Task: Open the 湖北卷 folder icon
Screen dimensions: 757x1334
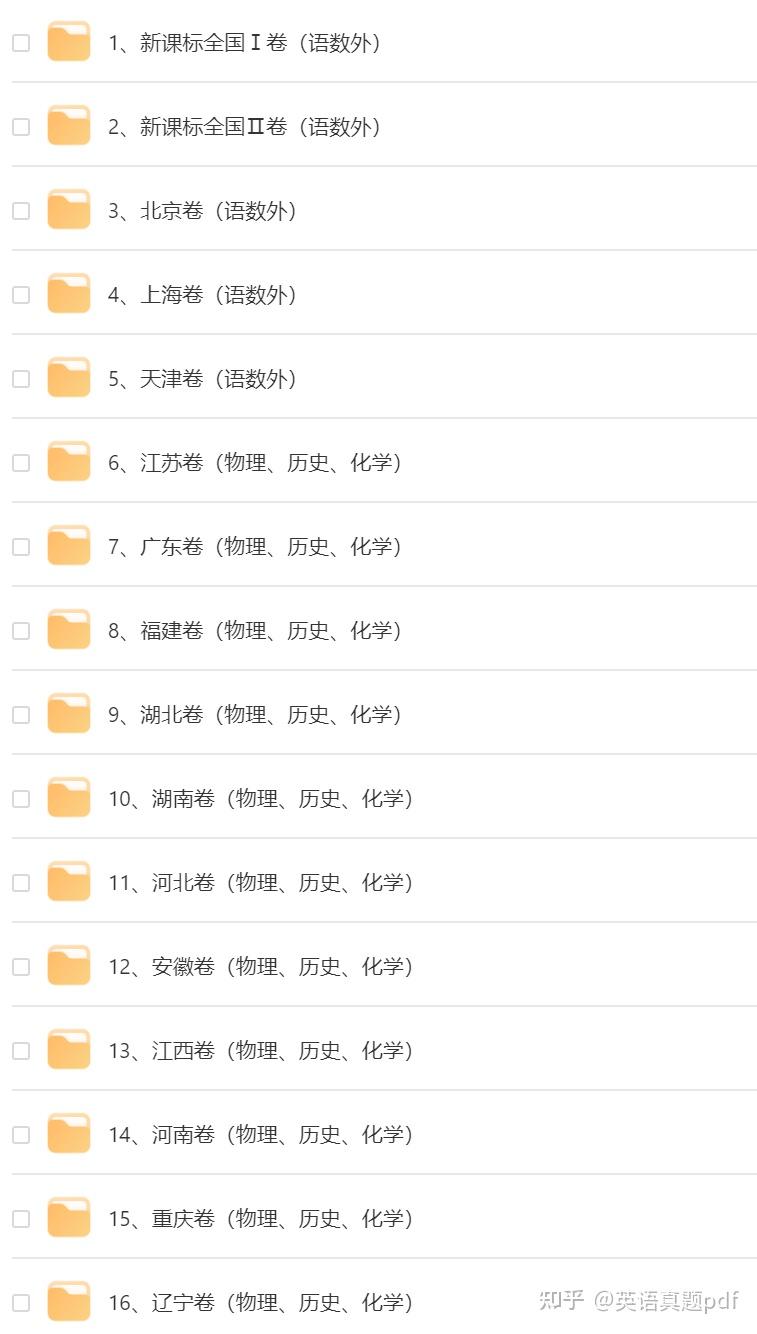Action: coord(67,715)
